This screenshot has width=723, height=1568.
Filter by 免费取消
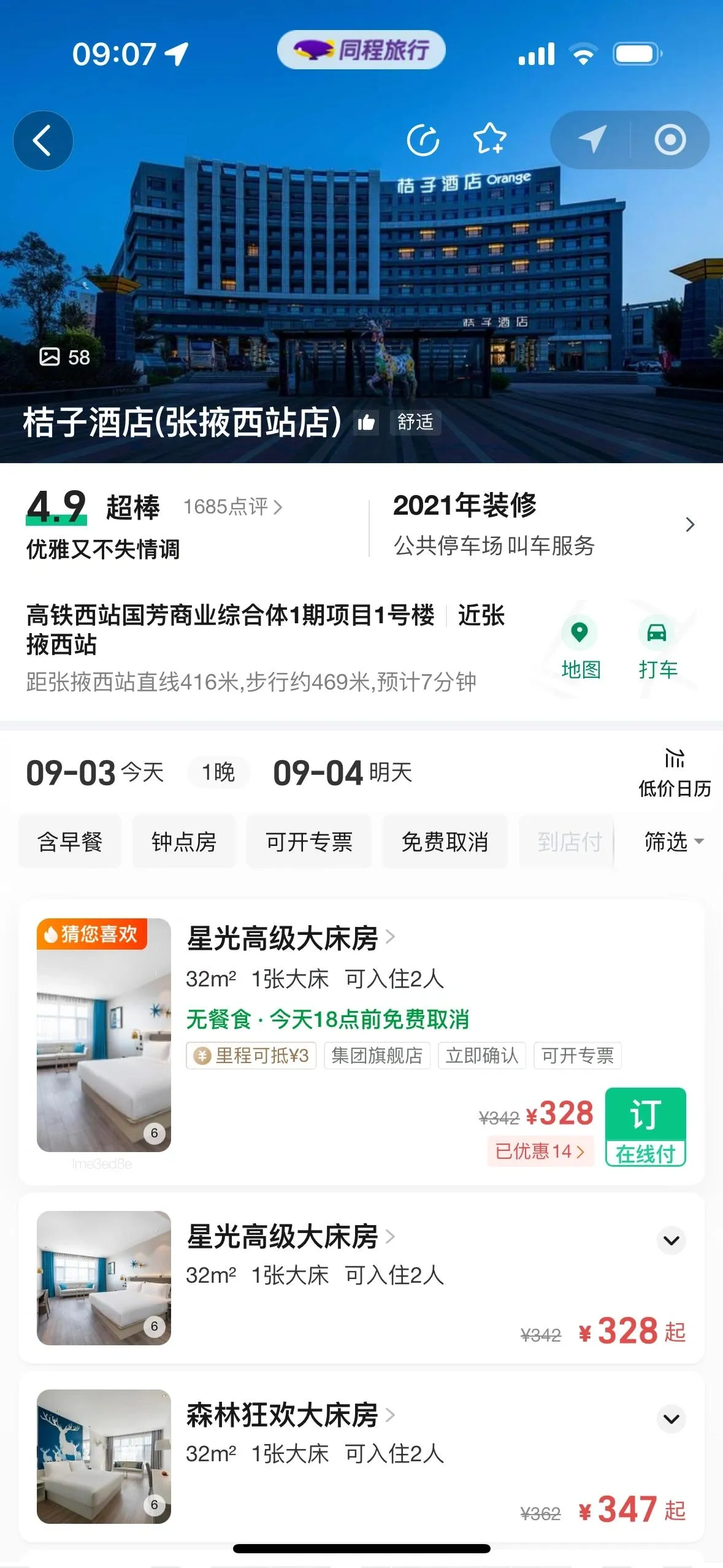(x=445, y=842)
